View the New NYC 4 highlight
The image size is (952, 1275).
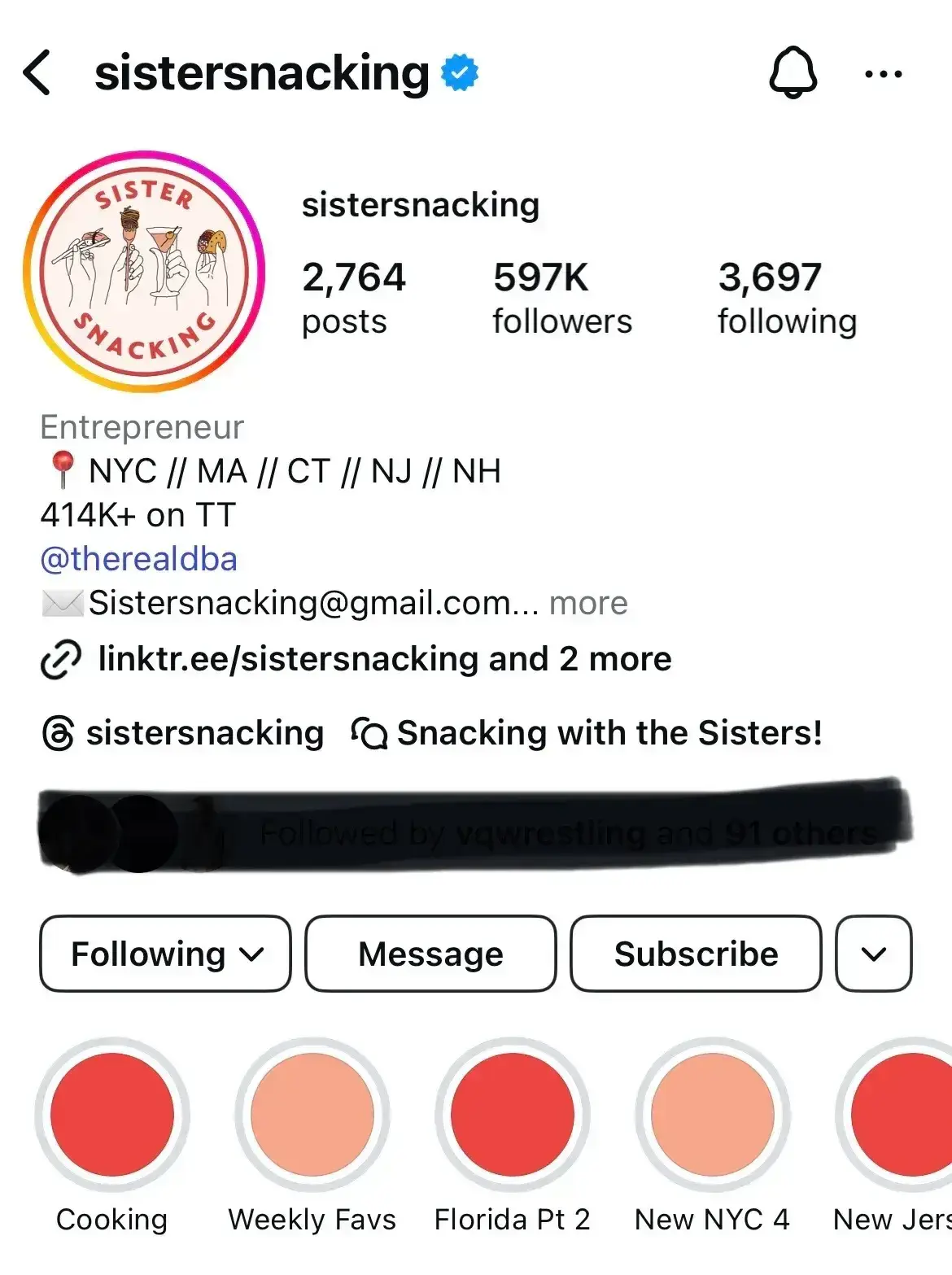click(x=713, y=1115)
